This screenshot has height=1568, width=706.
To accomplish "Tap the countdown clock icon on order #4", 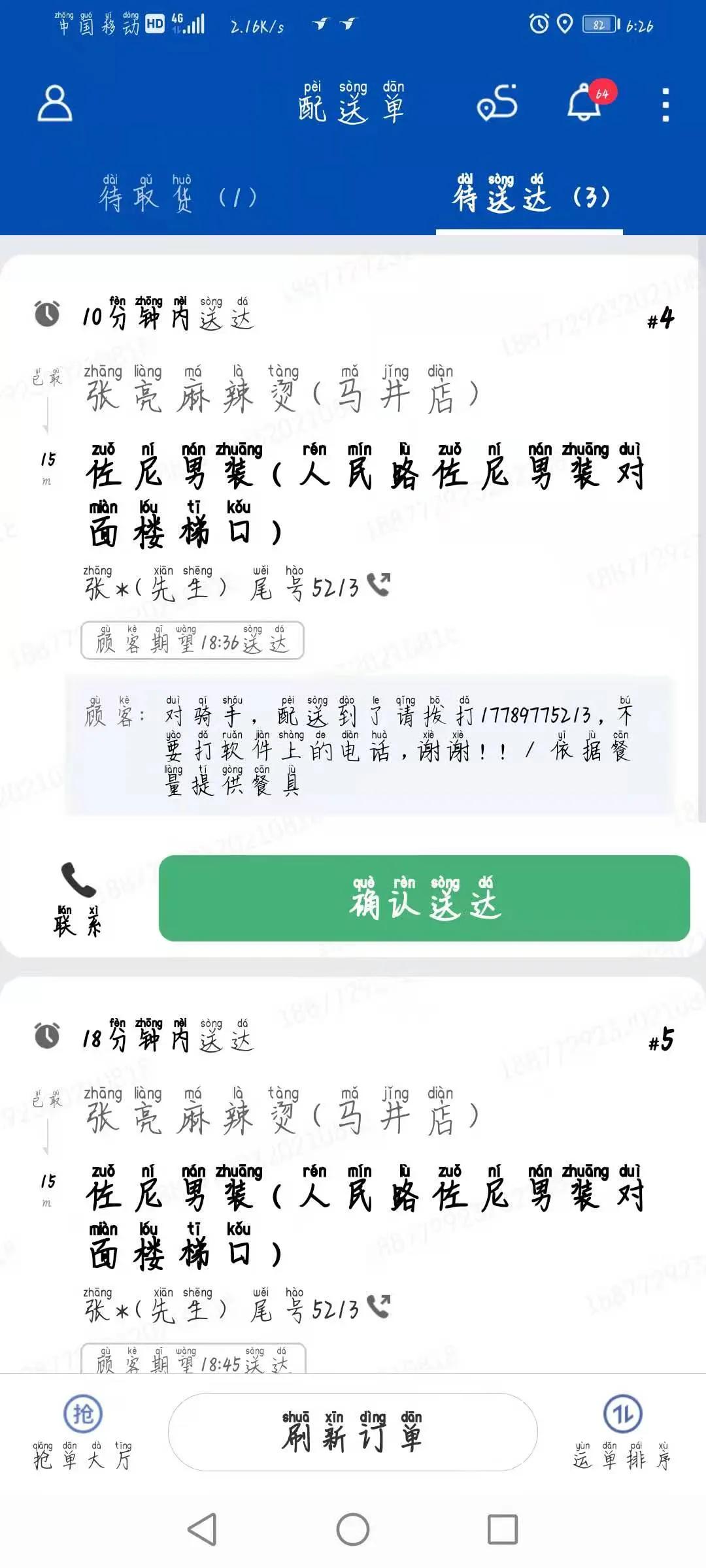I will (x=46, y=314).
